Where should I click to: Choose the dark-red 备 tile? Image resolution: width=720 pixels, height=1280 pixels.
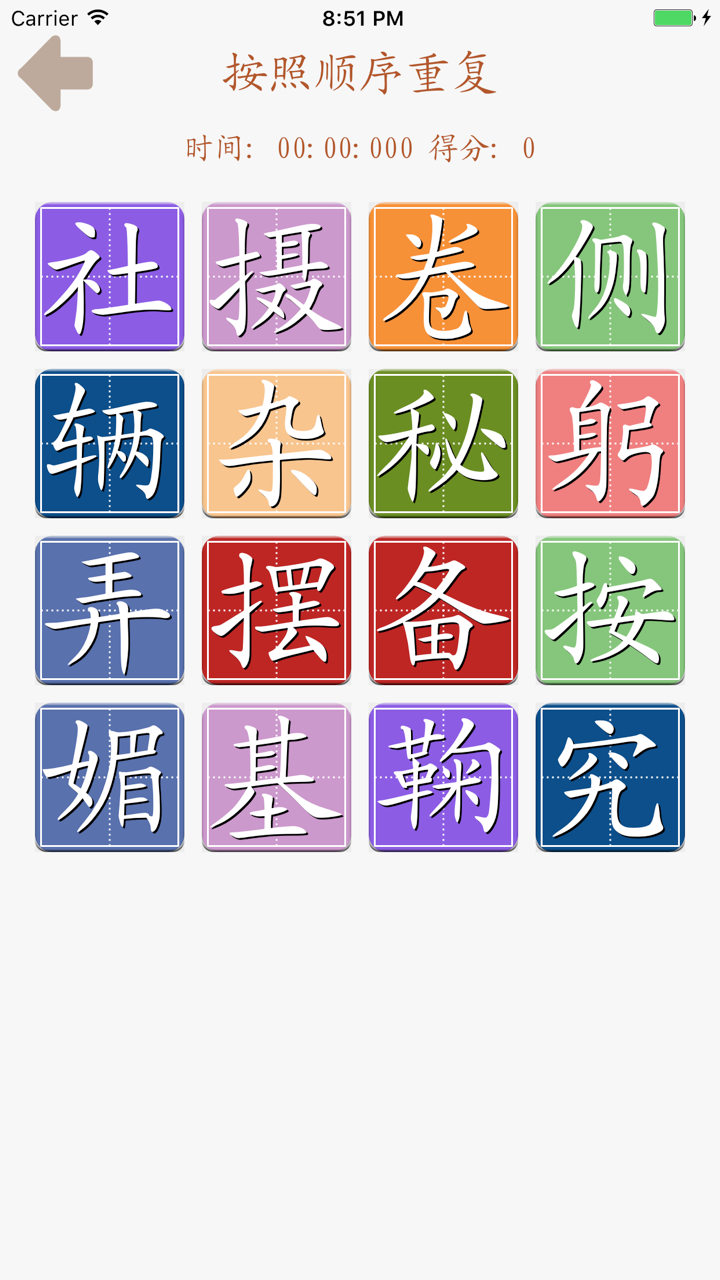(443, 611)
